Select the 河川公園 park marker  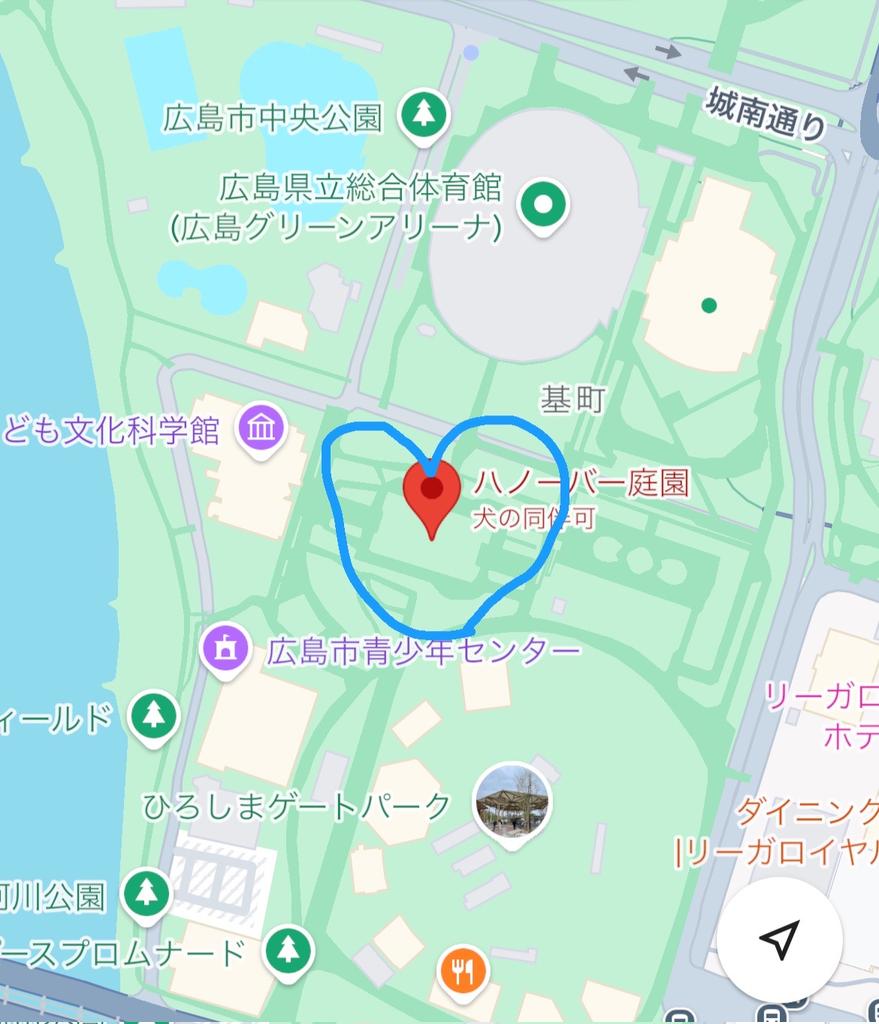coord(146,892)
